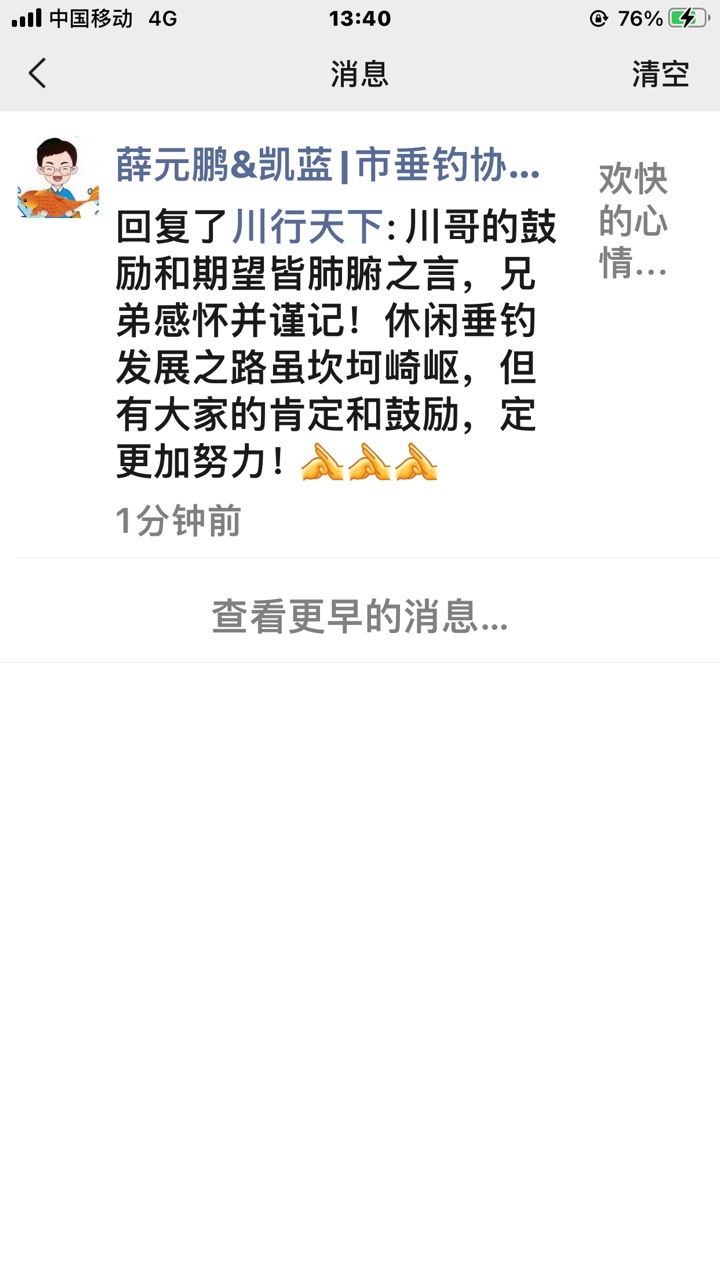The height and width of the screenshot is (1280, 720).
Task: Open the 川行天下 profile link
Action: click(x=308, y=227)
